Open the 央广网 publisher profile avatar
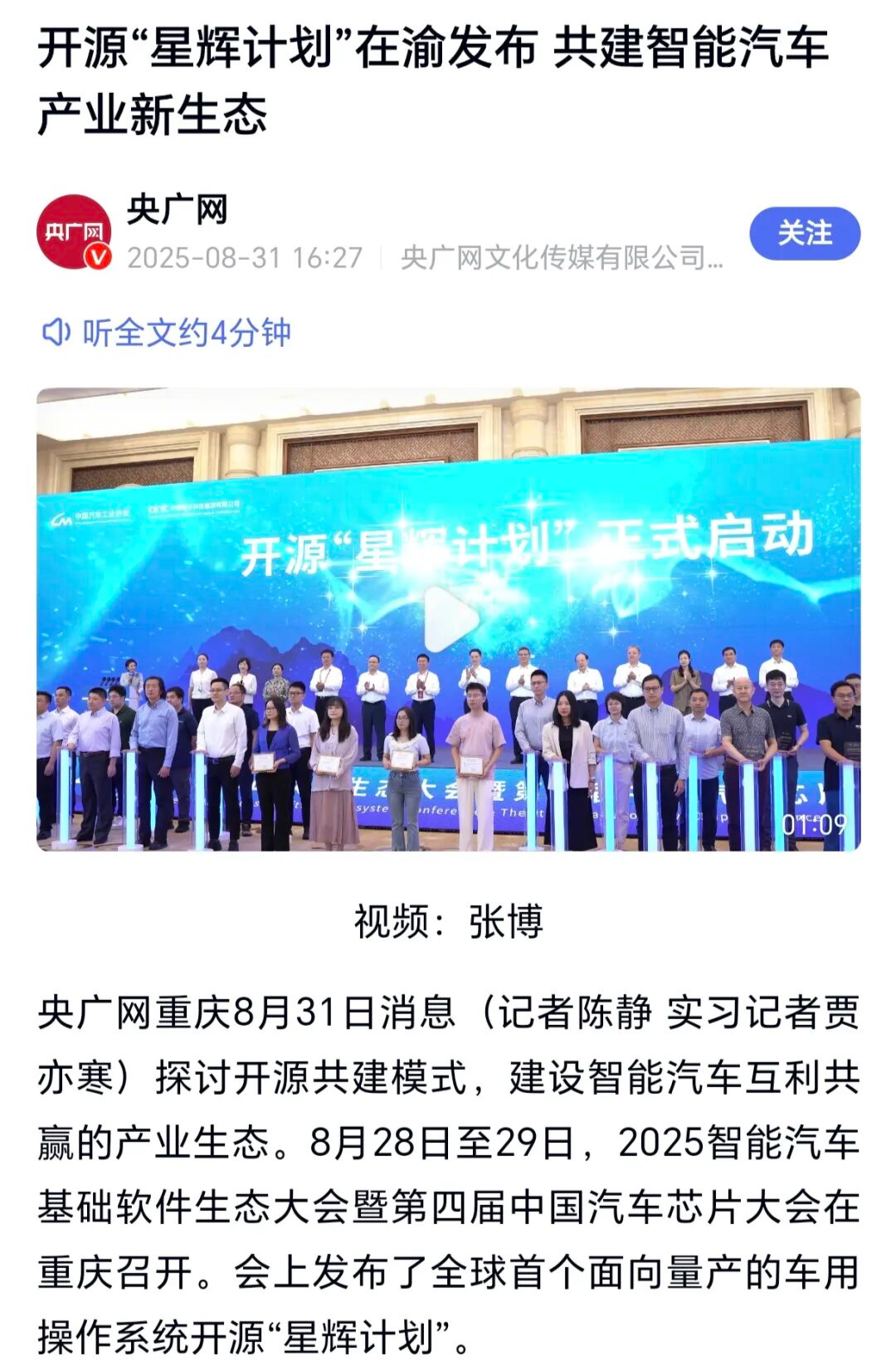Viewport: 896px width, 1371px height. point(74,232)
